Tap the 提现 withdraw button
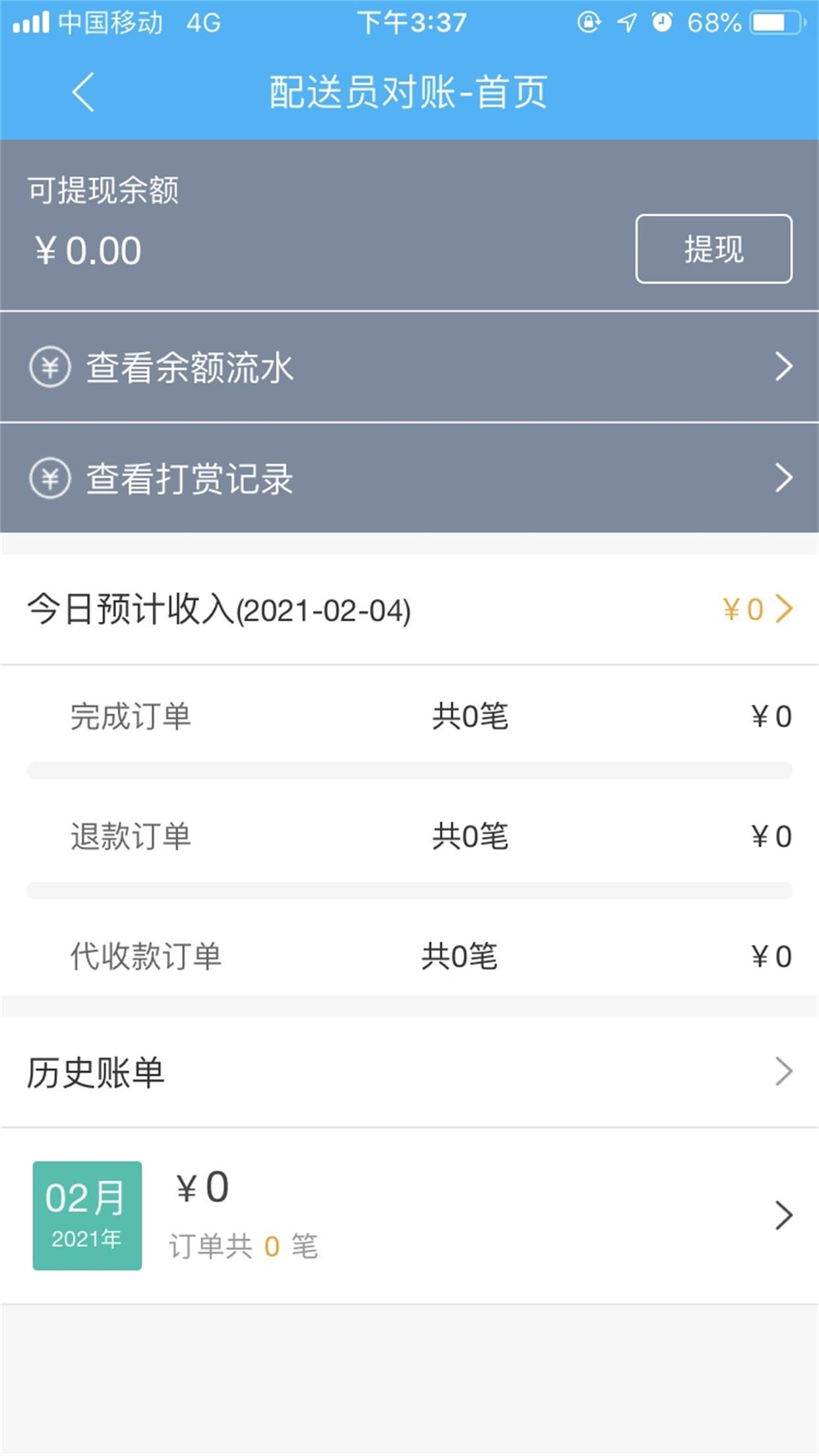This screenshot has width=819, height=1456. click(x=713, y=249)
